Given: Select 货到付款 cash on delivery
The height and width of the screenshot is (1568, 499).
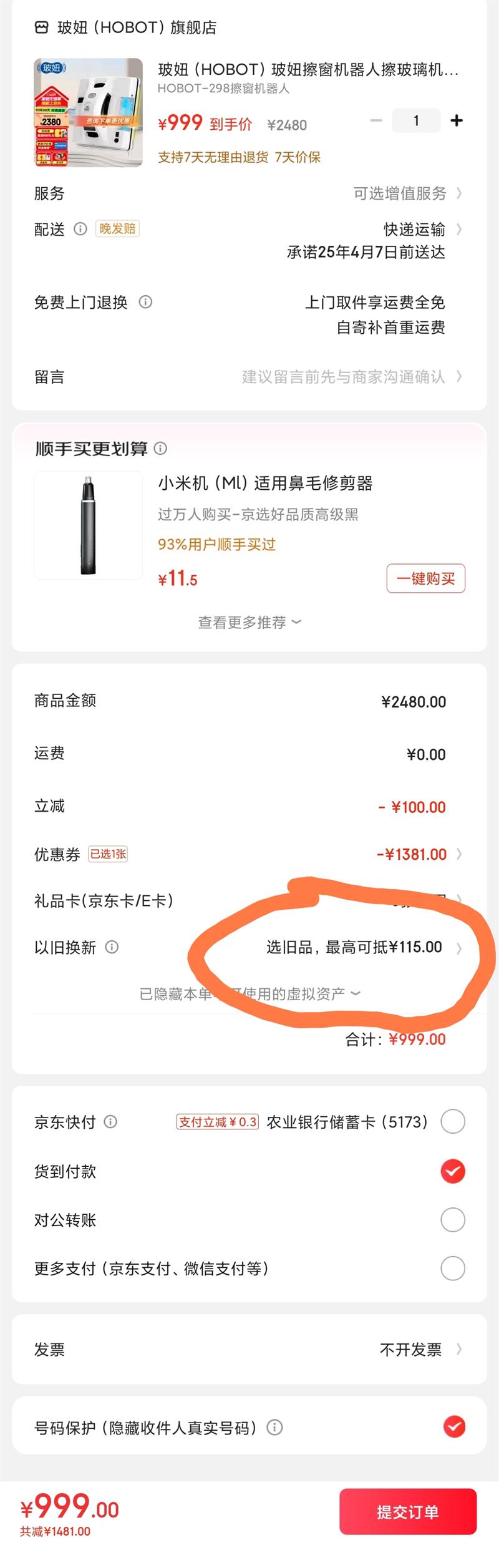Looking at the screenshot, I should pyautogui.click(x=453, y=1171).
